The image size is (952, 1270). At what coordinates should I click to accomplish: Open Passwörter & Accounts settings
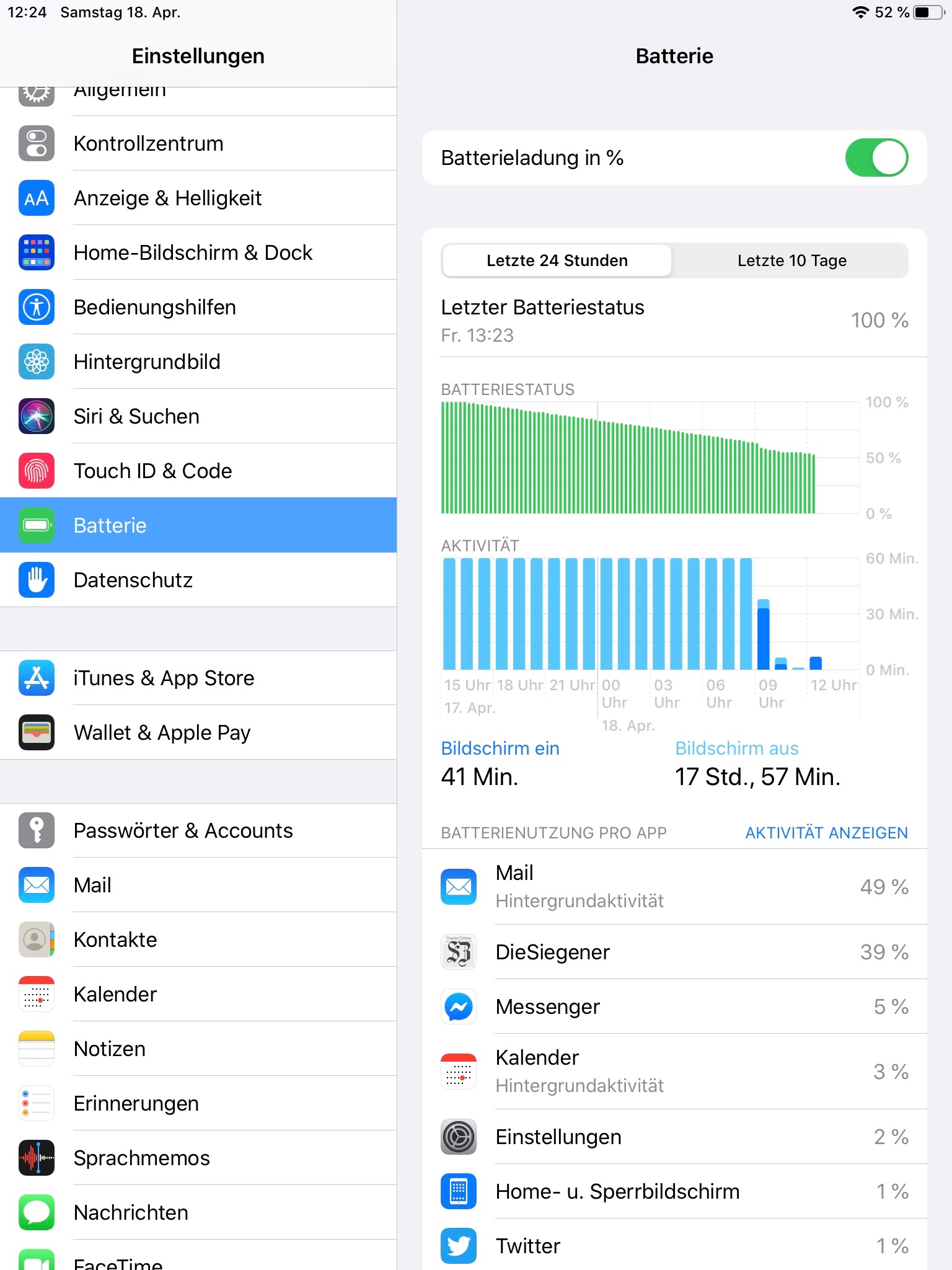(x=198, y=830)
